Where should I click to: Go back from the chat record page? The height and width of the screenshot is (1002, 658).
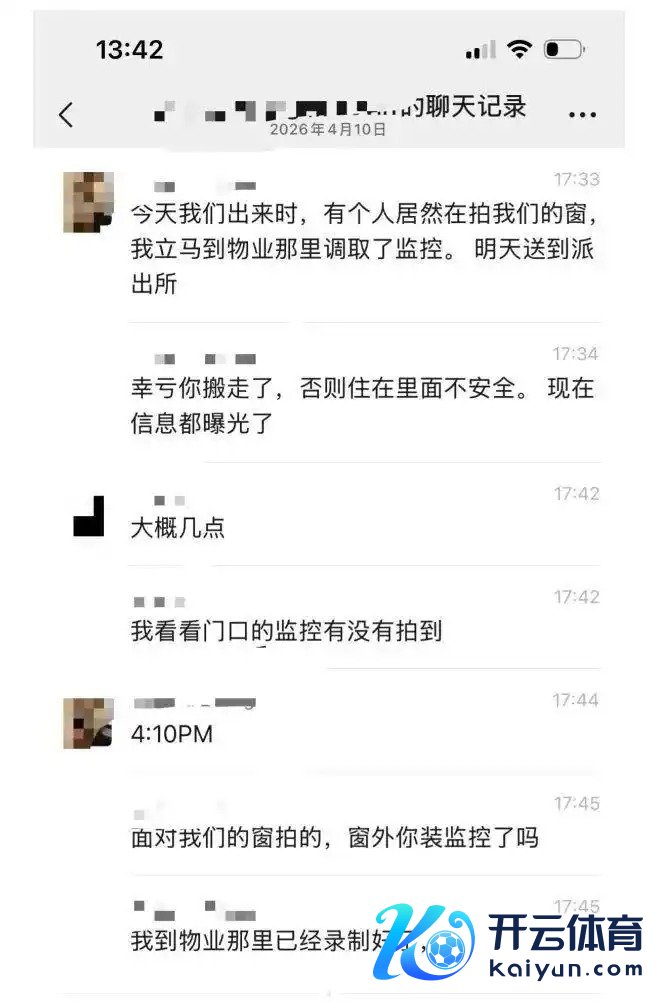point(66,115)
